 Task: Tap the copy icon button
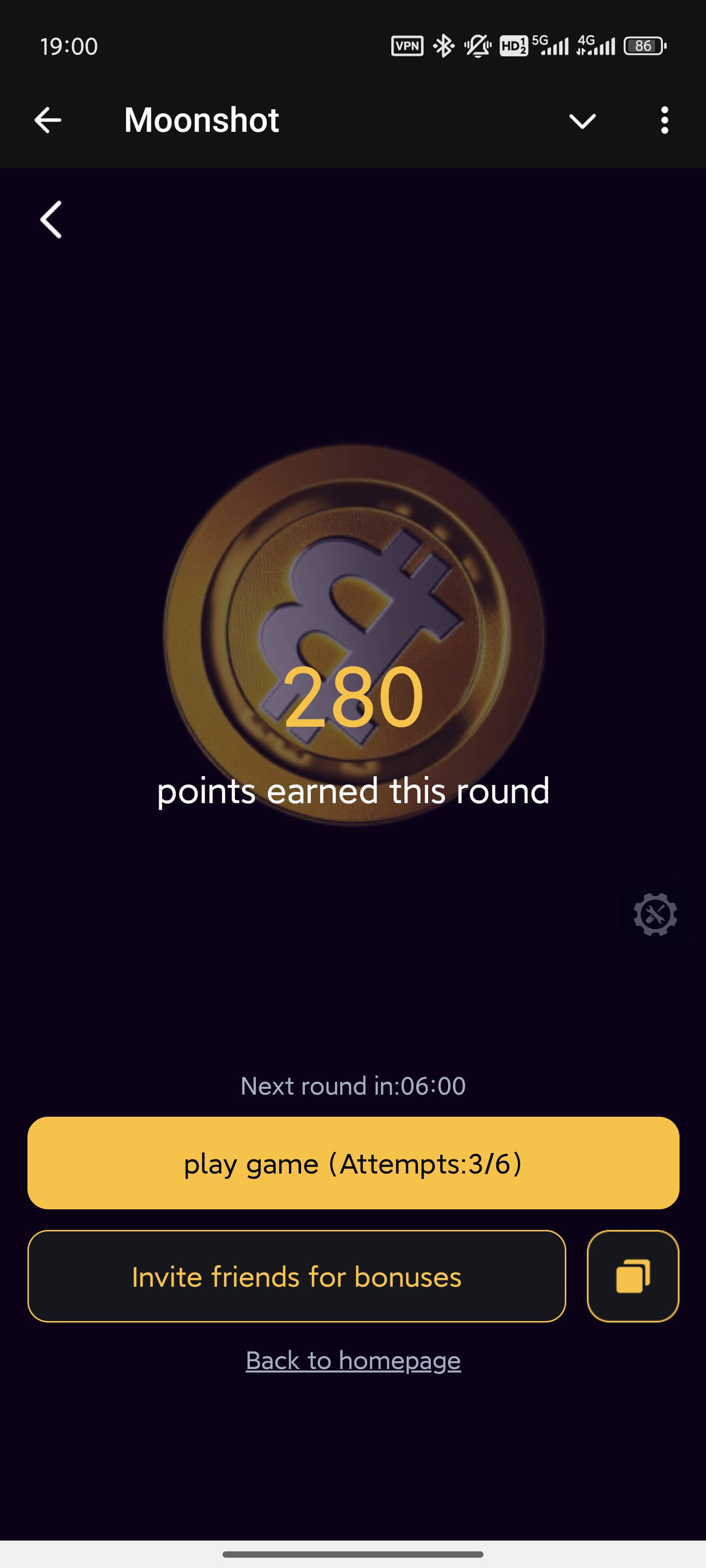pos(632,1276)
